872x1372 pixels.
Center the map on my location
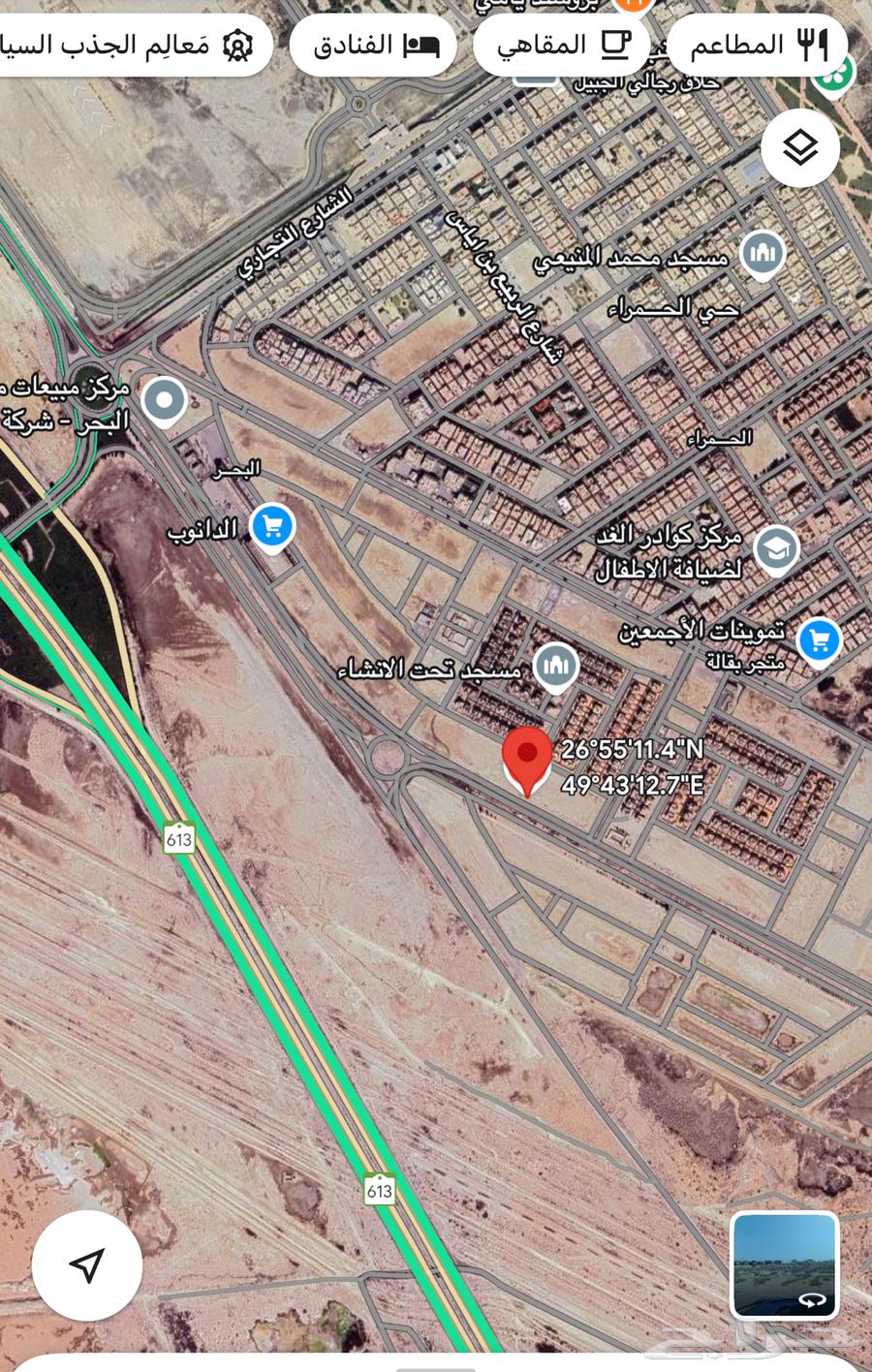87,1264
